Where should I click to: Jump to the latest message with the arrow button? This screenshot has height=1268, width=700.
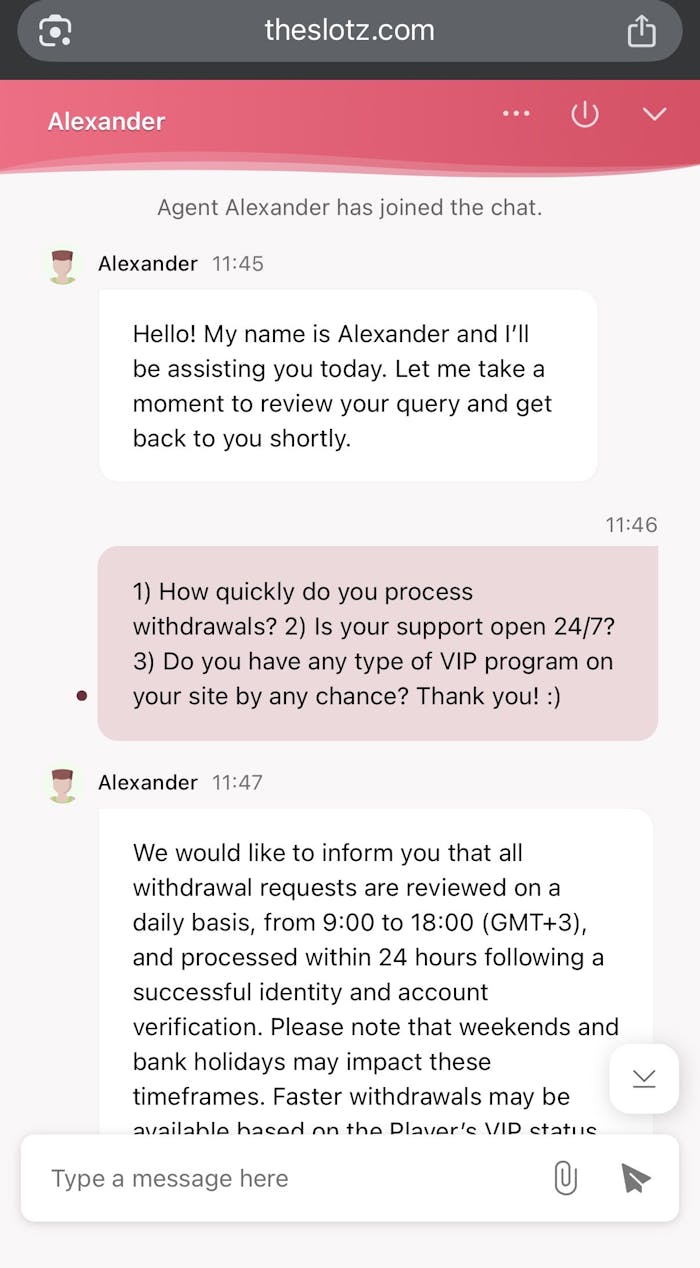pyautogui.click(x=644, y=1078)
